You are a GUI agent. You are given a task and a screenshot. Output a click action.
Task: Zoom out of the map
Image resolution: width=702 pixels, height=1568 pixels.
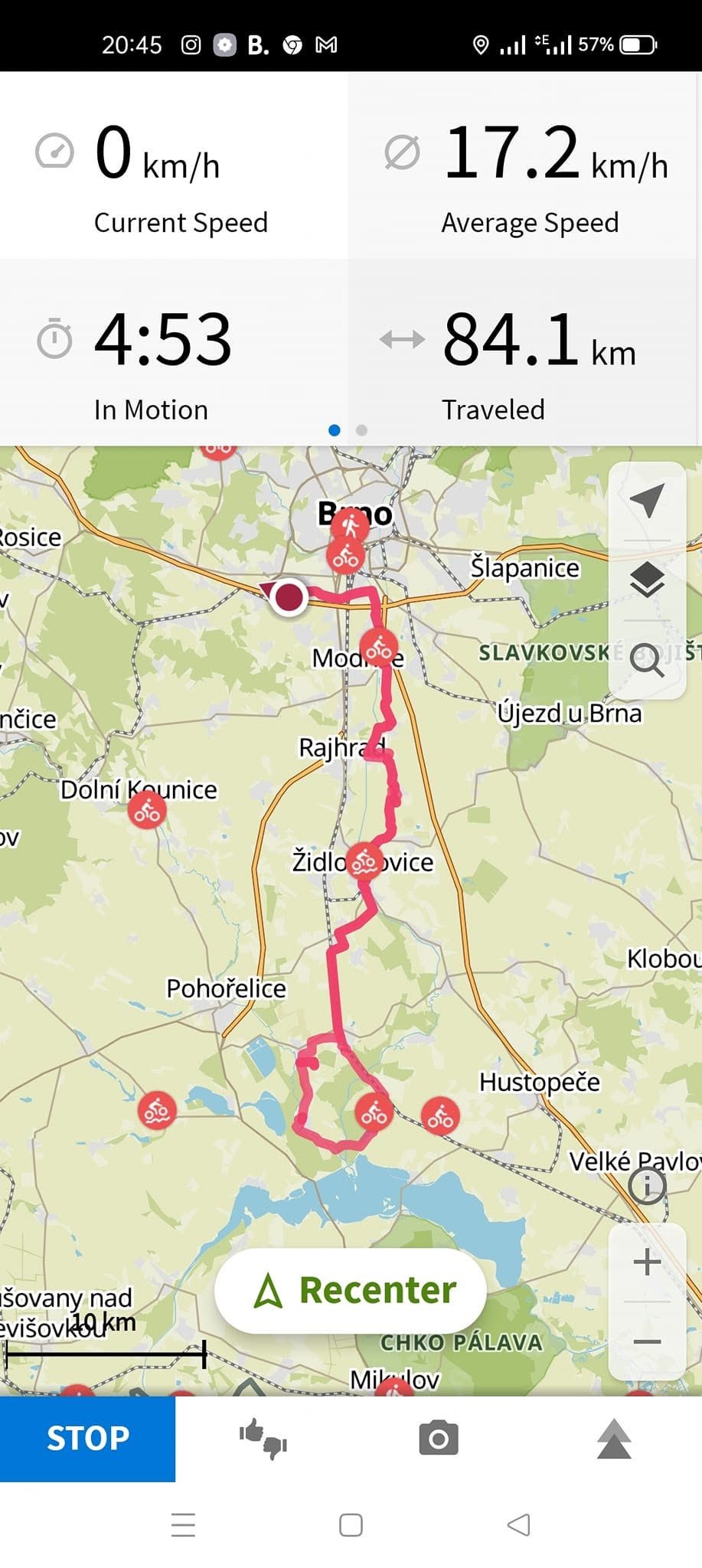pyautogui.click(x=647, y=1341)
